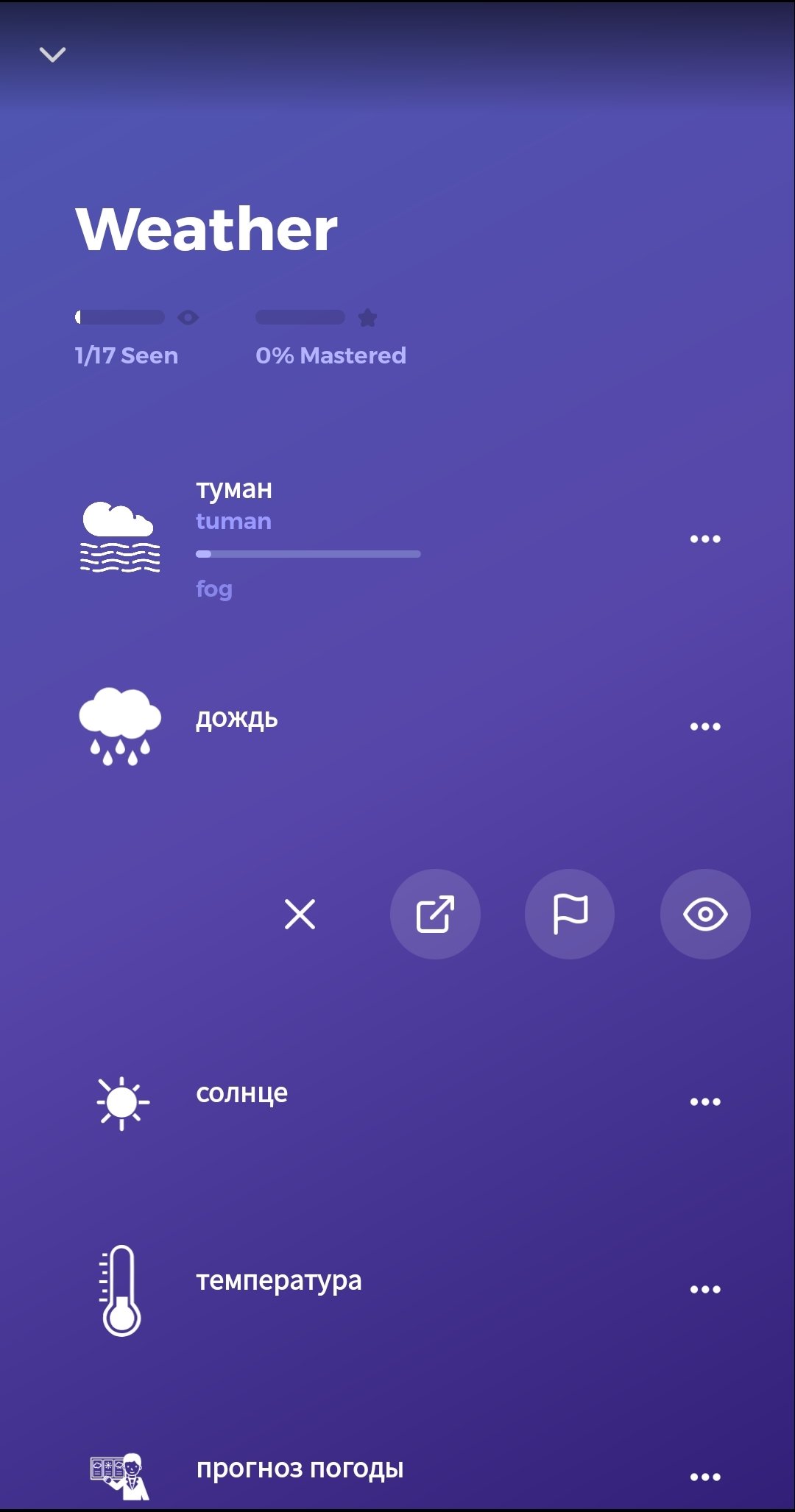795x1512 pixels.
Task: Collapse the Weather screen with the down chevron
Action: [x=52, y=54]
